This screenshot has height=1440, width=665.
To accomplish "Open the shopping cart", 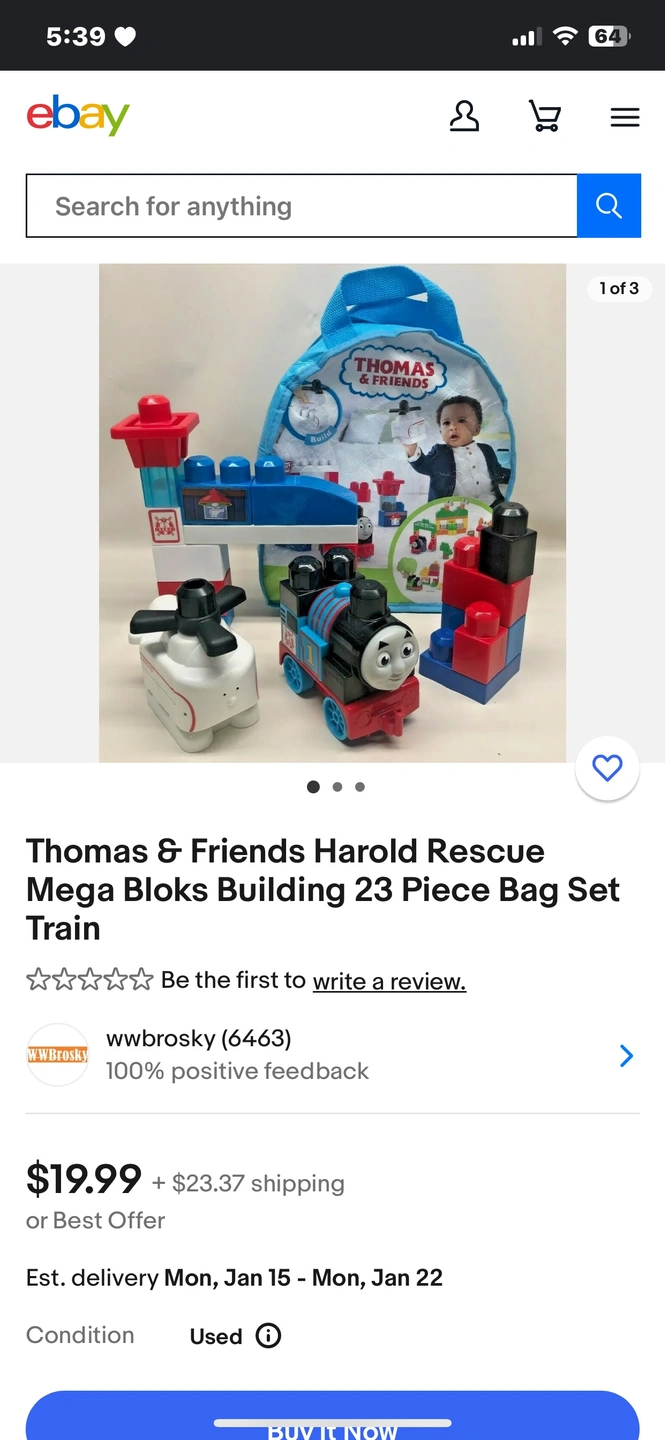I will click(x=544, y=117).
